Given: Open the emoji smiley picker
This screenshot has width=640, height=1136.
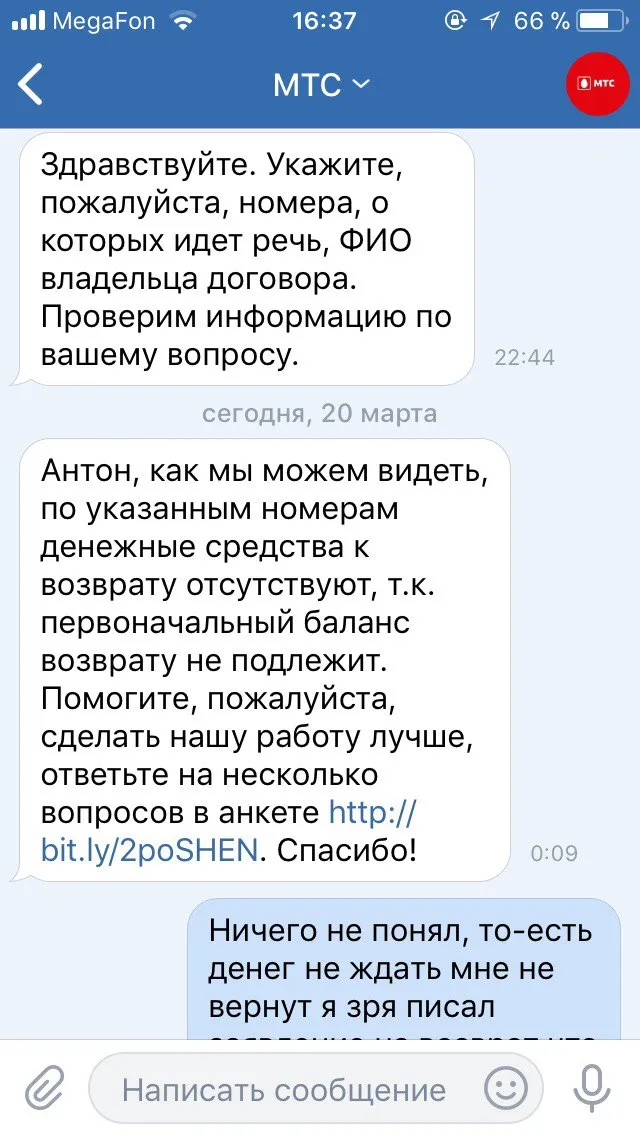Looking at the screenshot, I should (x=506, y=1089).
